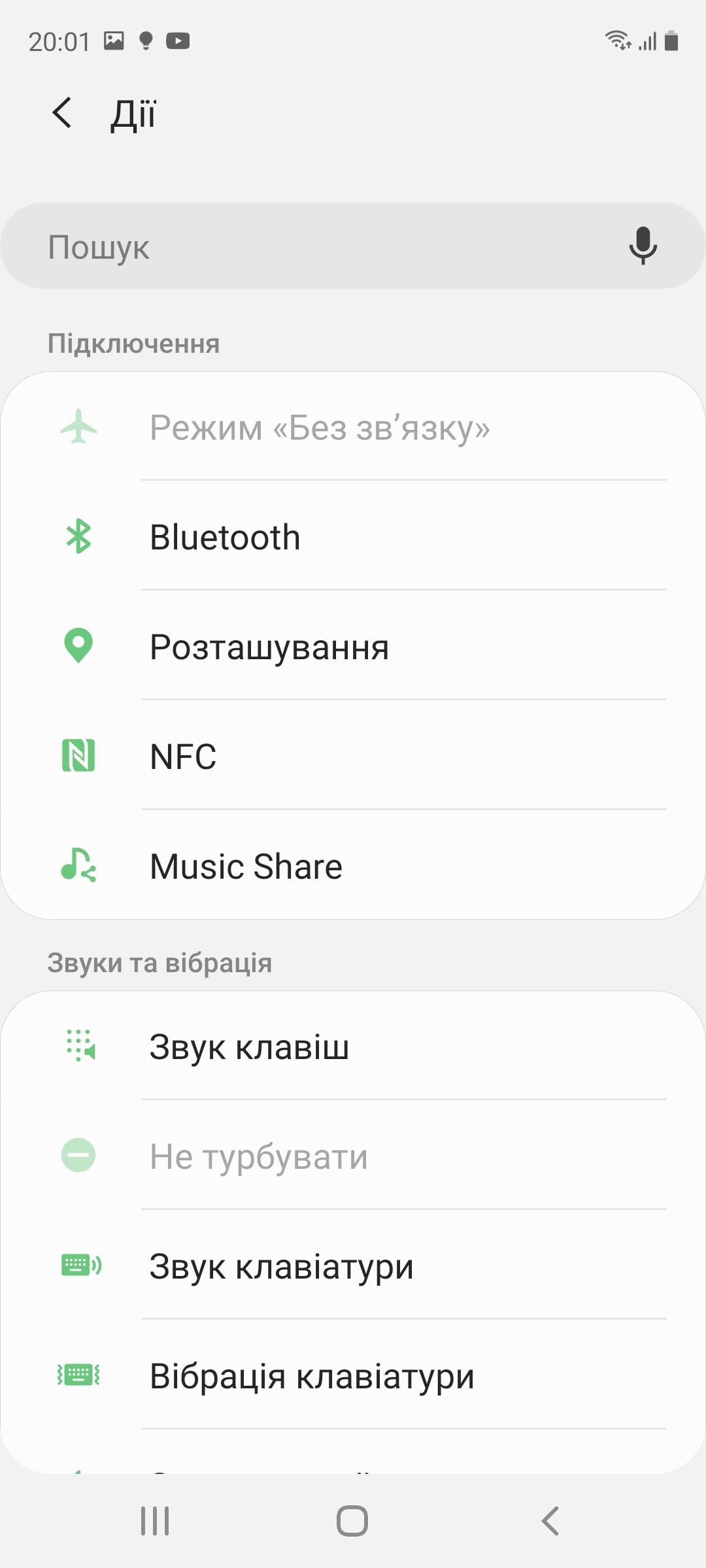Image resolution: width=706 pixels, height=1568 pixels.
Task: Go to the home screen
Action: [352, 1521]
